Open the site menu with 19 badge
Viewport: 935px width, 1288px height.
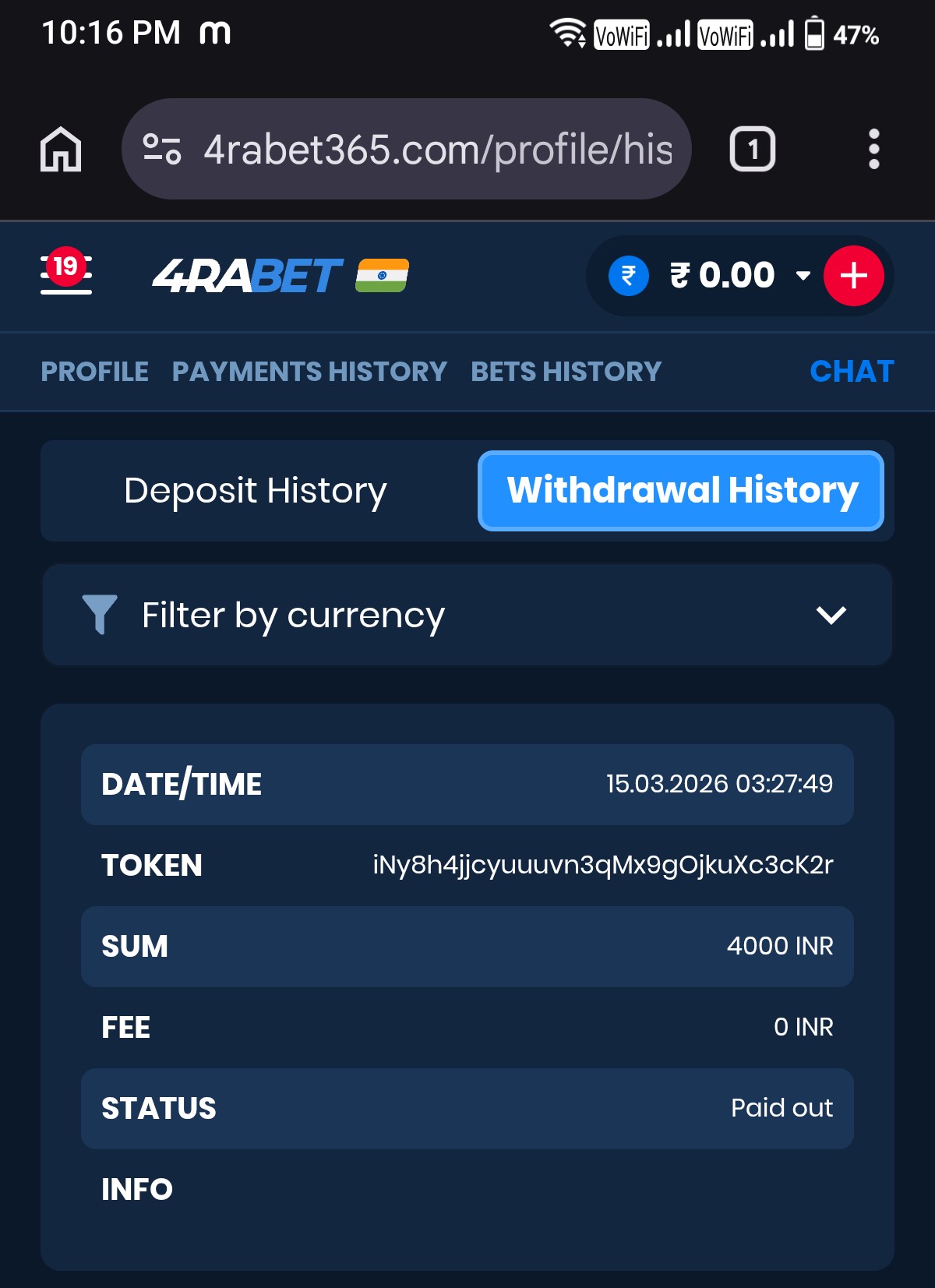66,274
